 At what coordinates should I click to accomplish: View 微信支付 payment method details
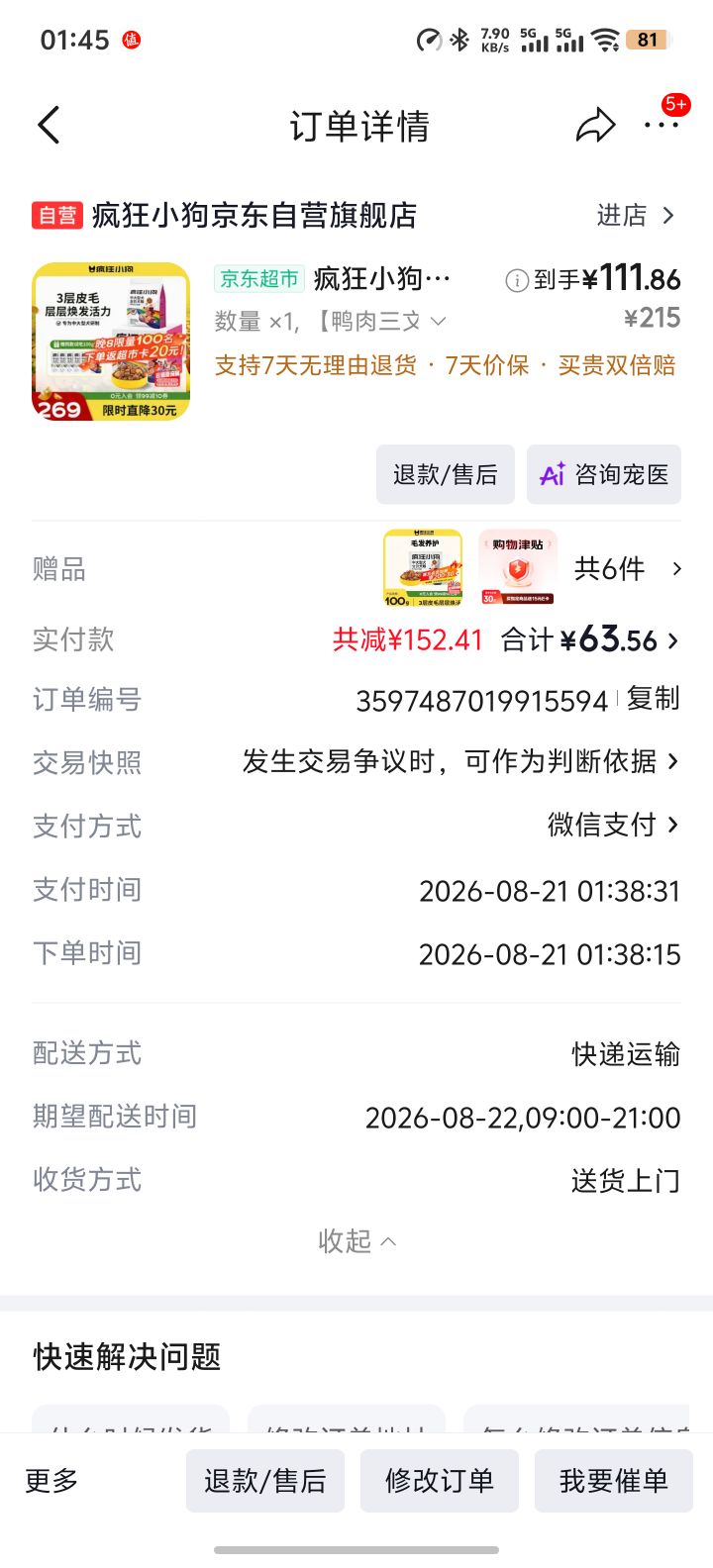pyautogui.click(x=613, y=825)
